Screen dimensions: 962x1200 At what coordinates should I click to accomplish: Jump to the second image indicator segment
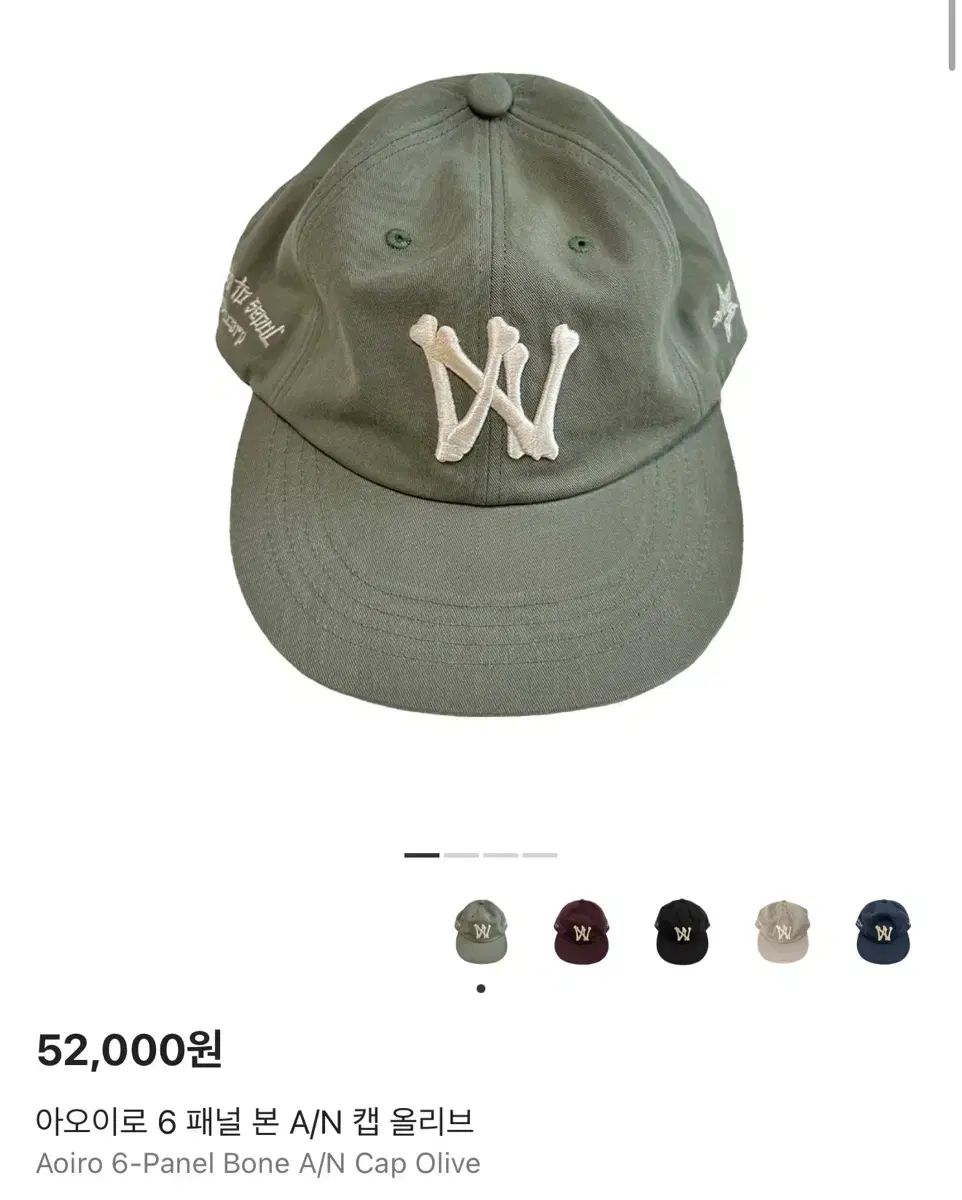(461, 855)
